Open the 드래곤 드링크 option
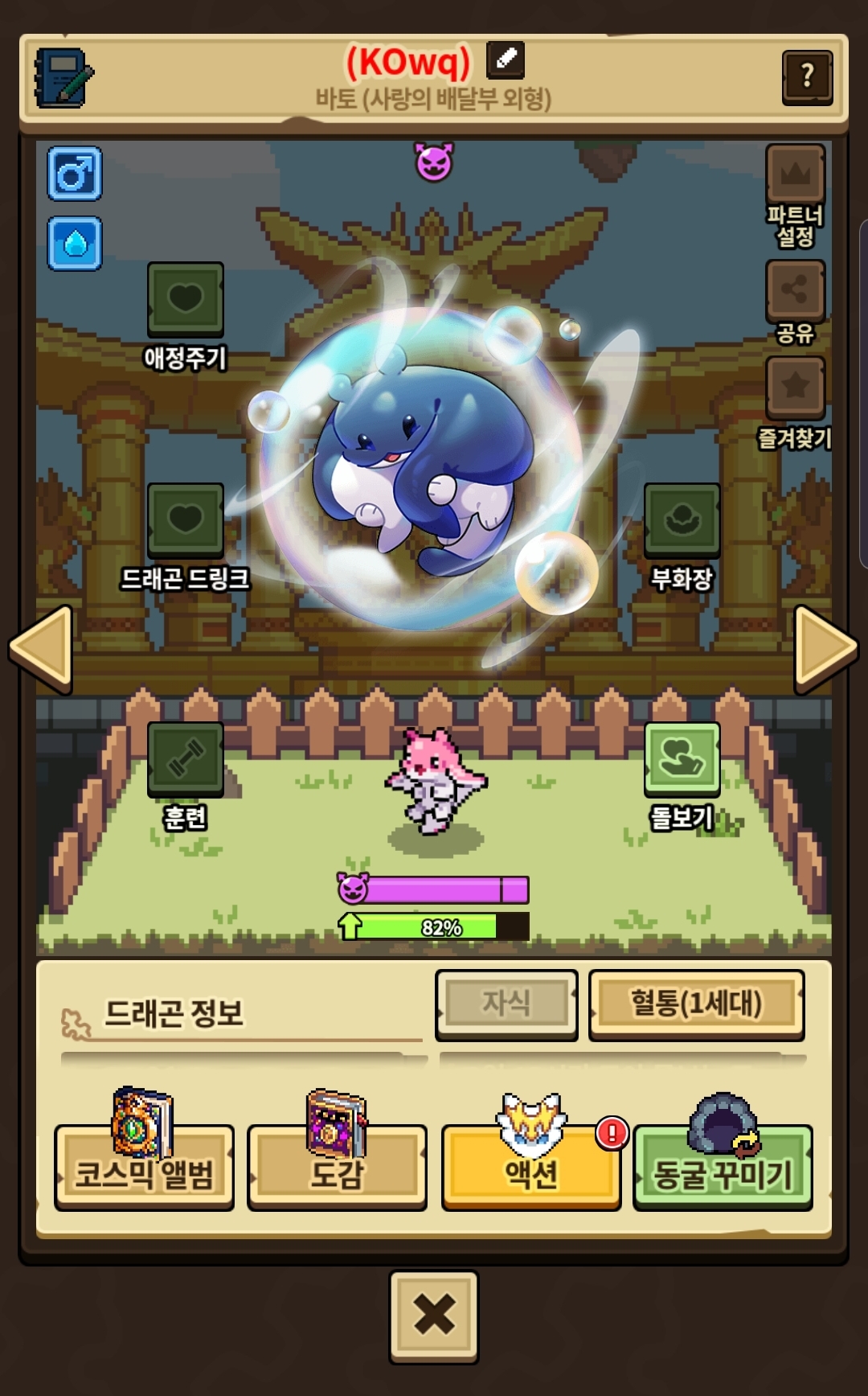The width and height of the screenshot is (868, 1396). [185, 520]
